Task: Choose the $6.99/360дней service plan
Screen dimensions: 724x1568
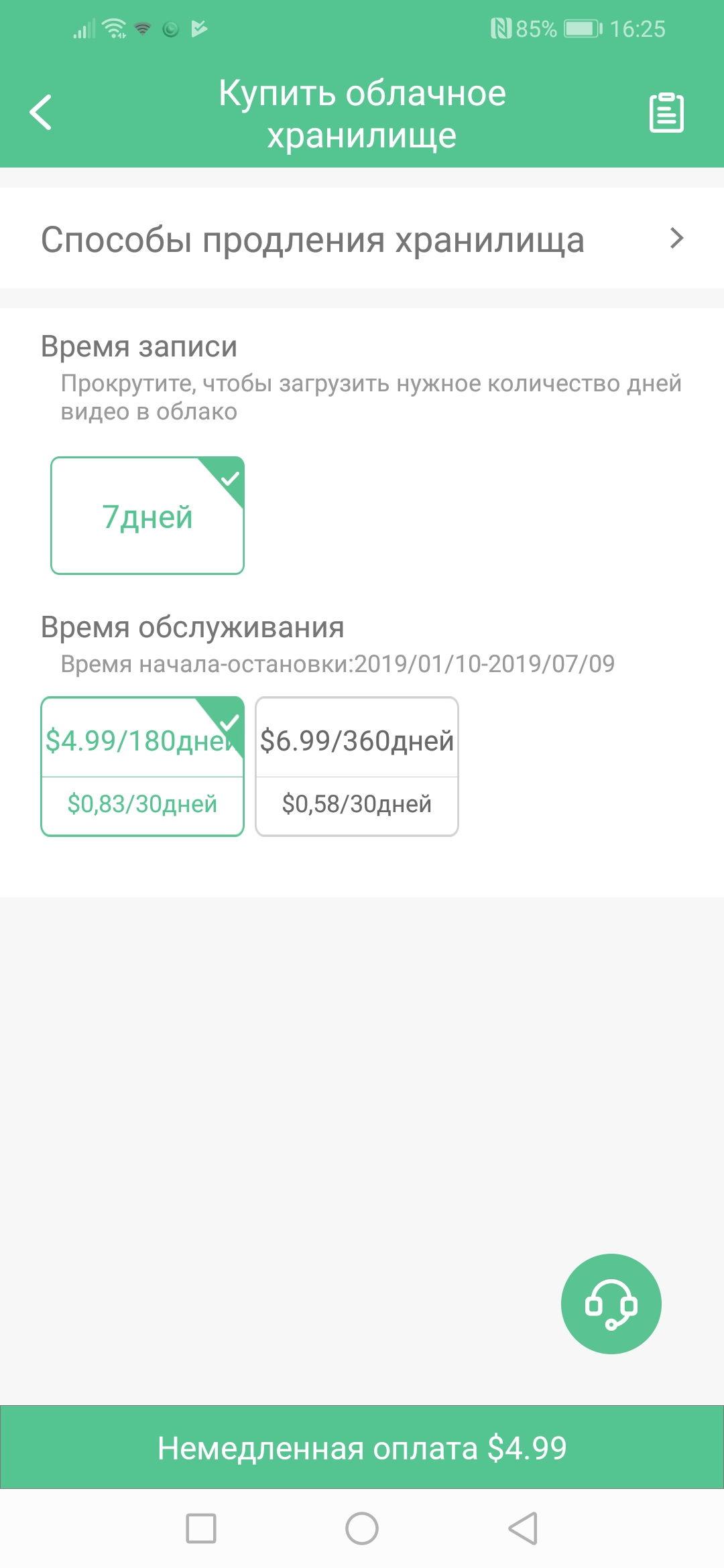Action: pyautogui.click(x=357, y=767)
